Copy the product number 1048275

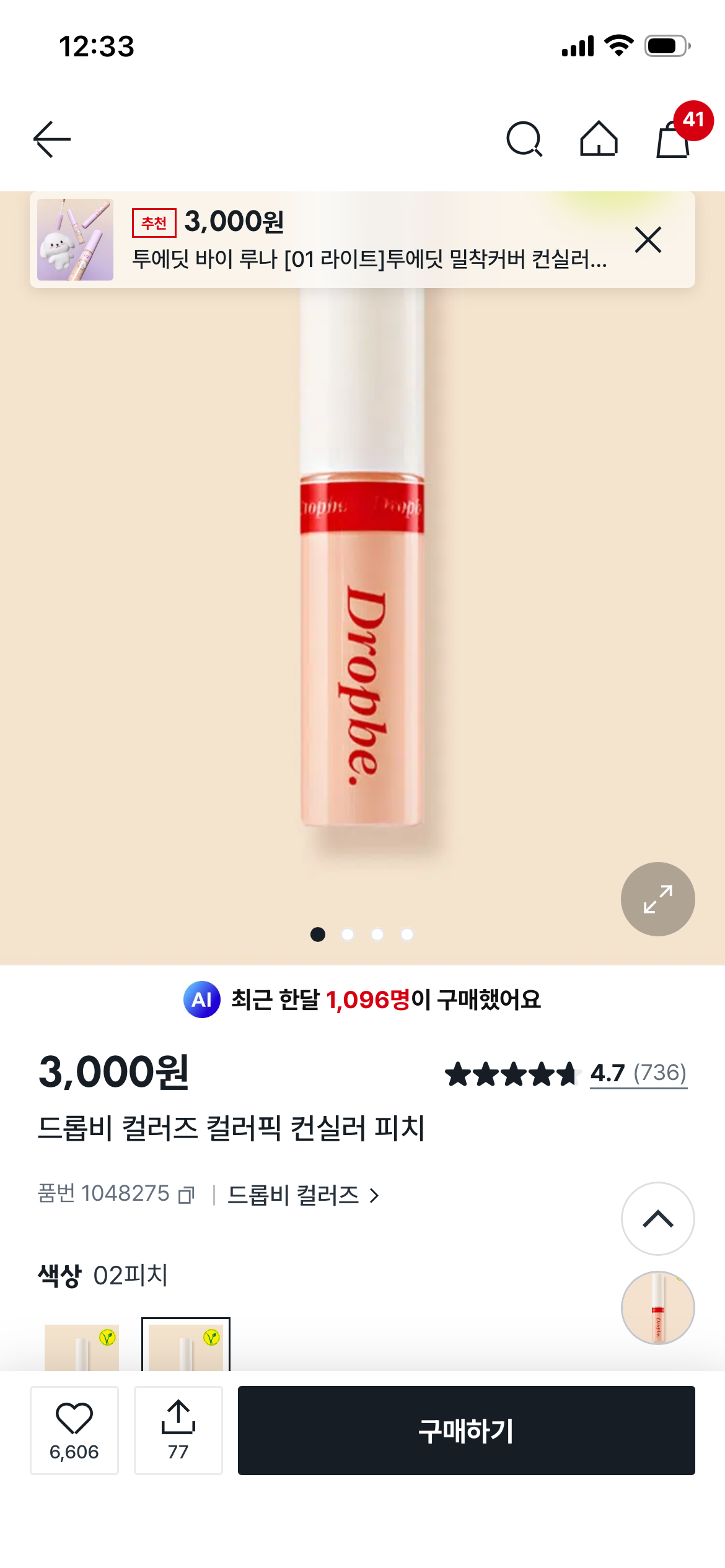click(x=186, y=1194)
